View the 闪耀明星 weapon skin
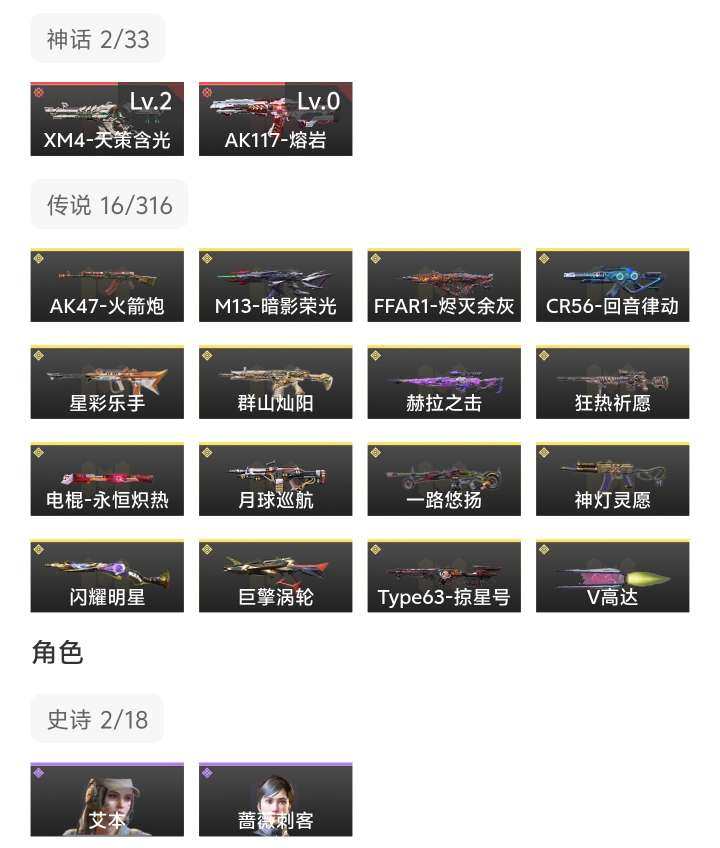The width and height of the screenshot is (720, 848). click(106, 575)
